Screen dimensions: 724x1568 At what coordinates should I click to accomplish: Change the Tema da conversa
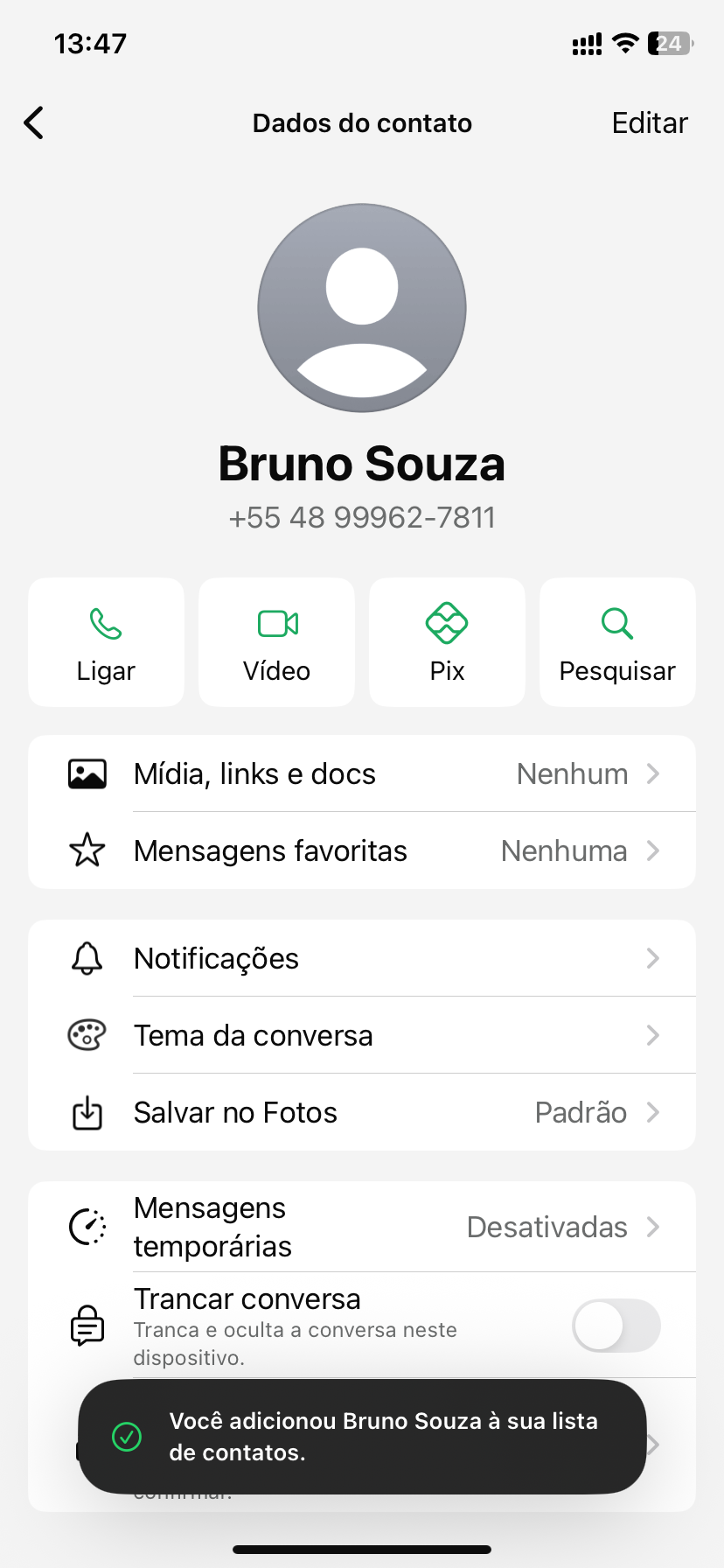362,1036
